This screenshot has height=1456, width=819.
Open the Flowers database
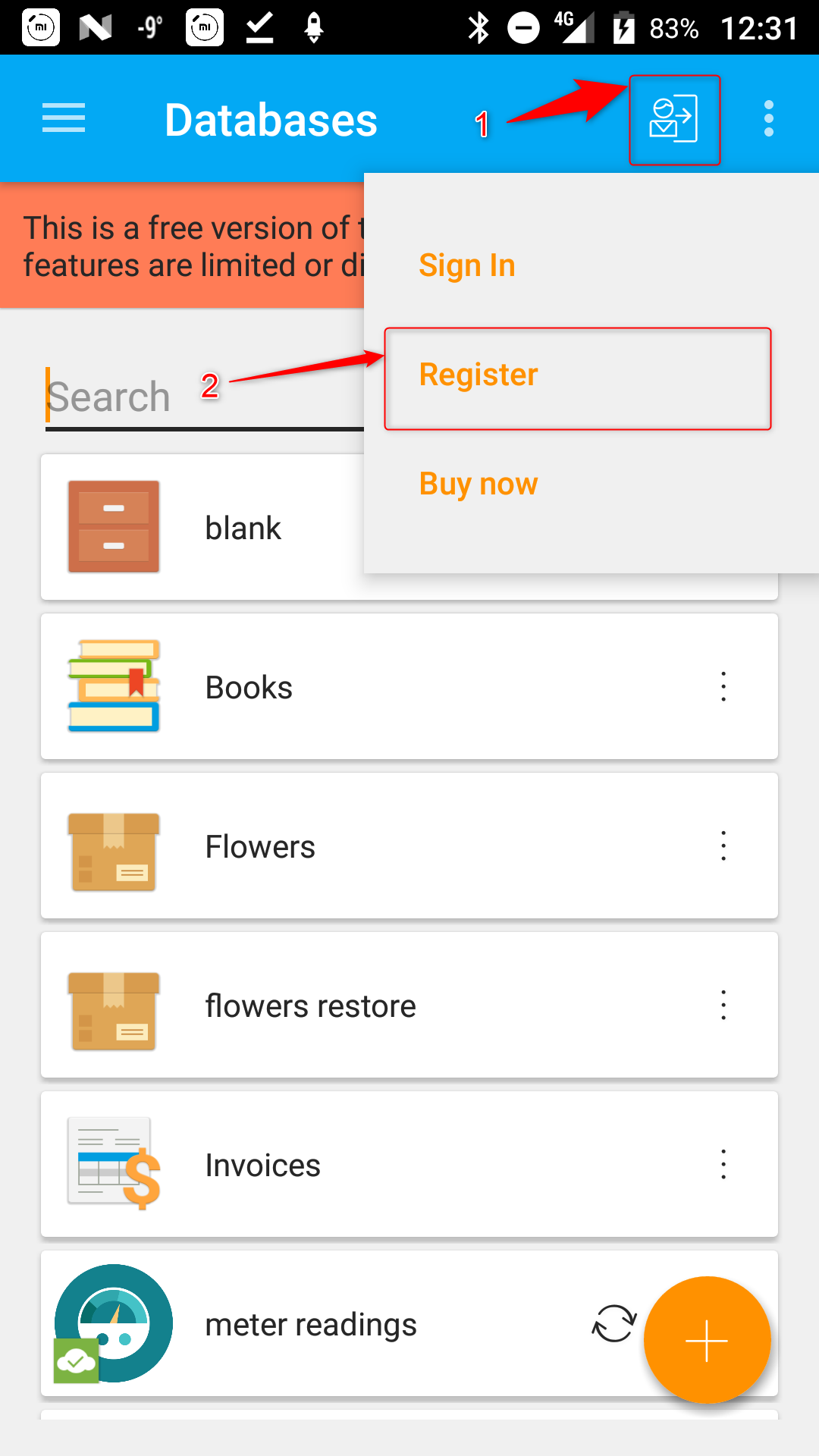click(409, 846)
